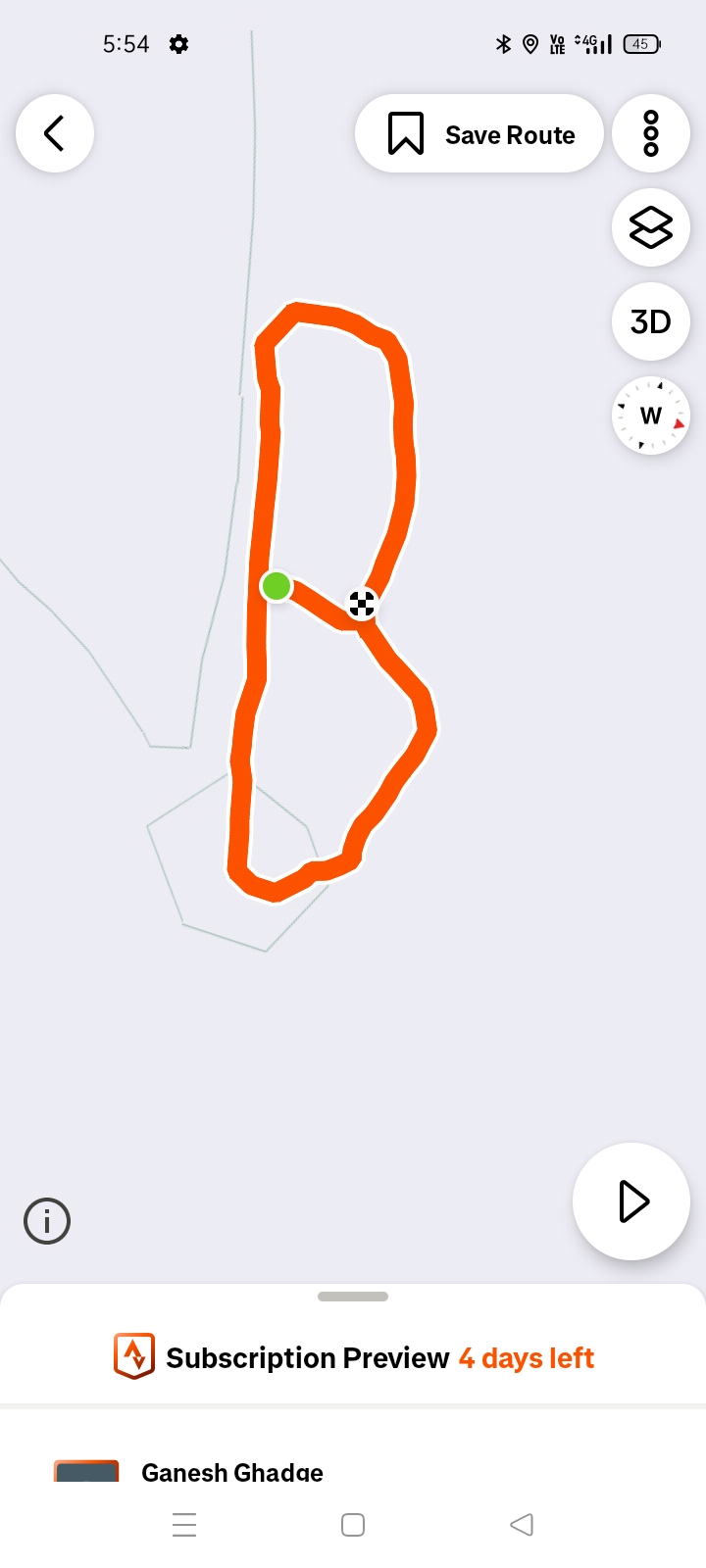Open the system recent apps menu
Image resolution: width=706 pixels, height=1568 pixels.
click(184, 1525)
